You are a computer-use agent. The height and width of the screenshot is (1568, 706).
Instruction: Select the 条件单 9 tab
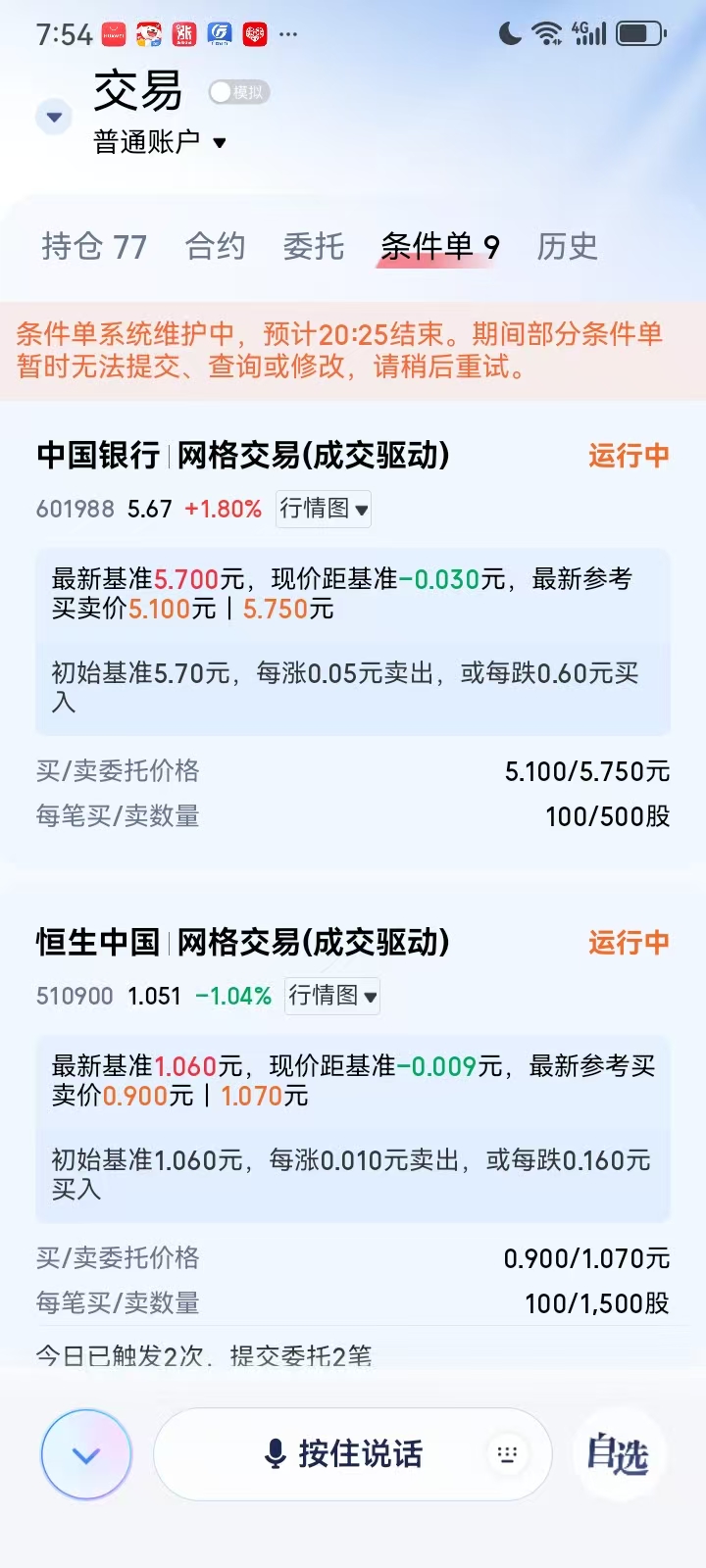coord(439,246)
